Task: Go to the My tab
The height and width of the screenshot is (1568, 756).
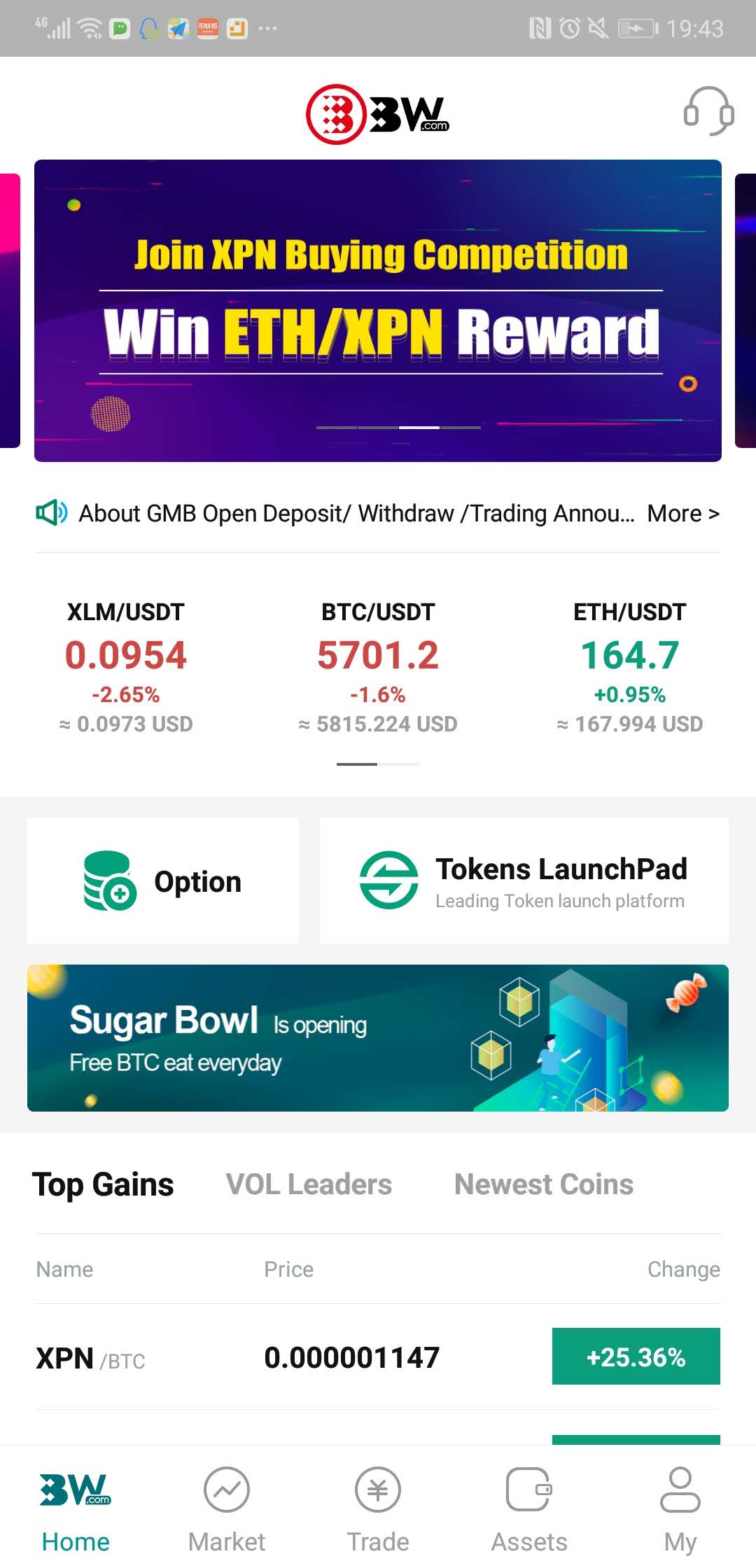Action: pos(680,1506)
